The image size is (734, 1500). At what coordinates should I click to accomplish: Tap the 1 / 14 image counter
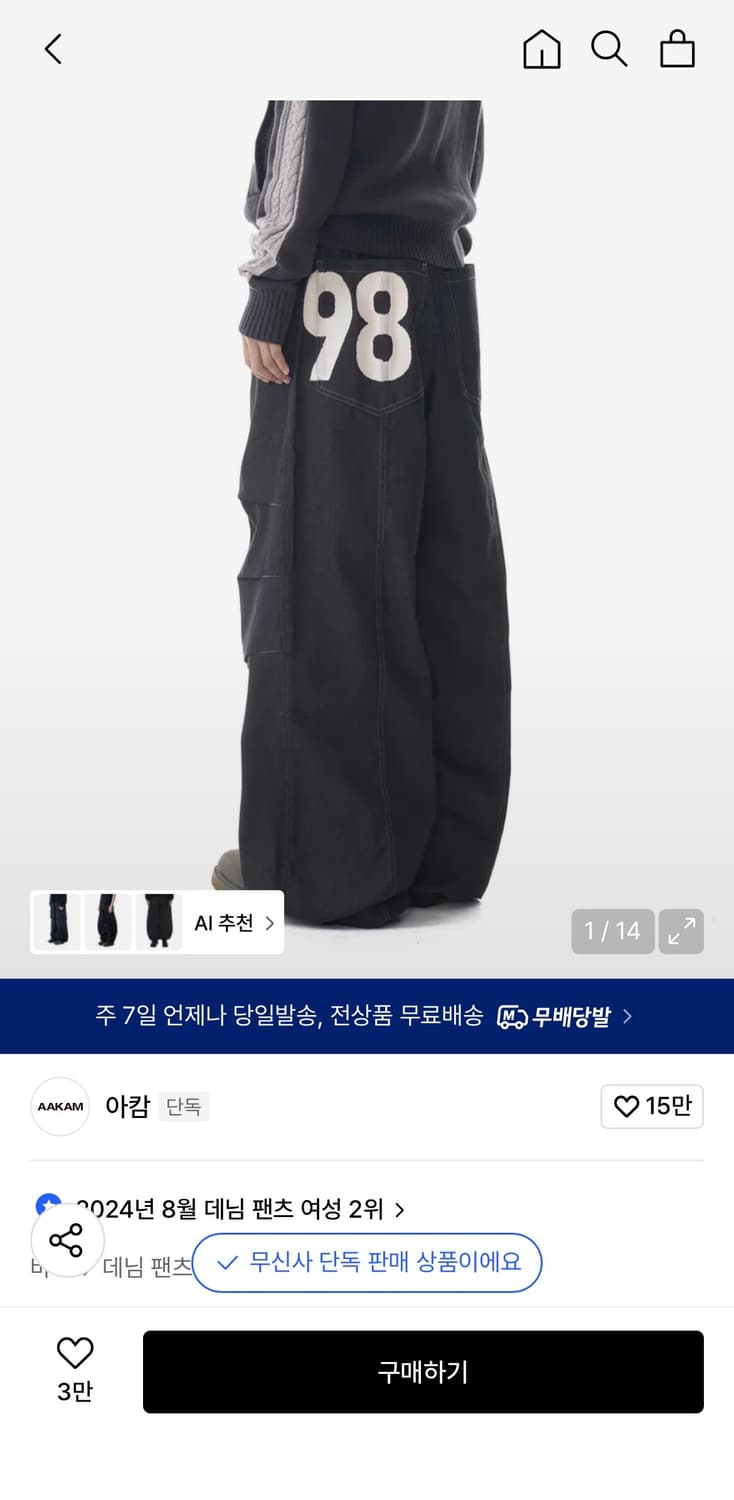tap(612, 931)
